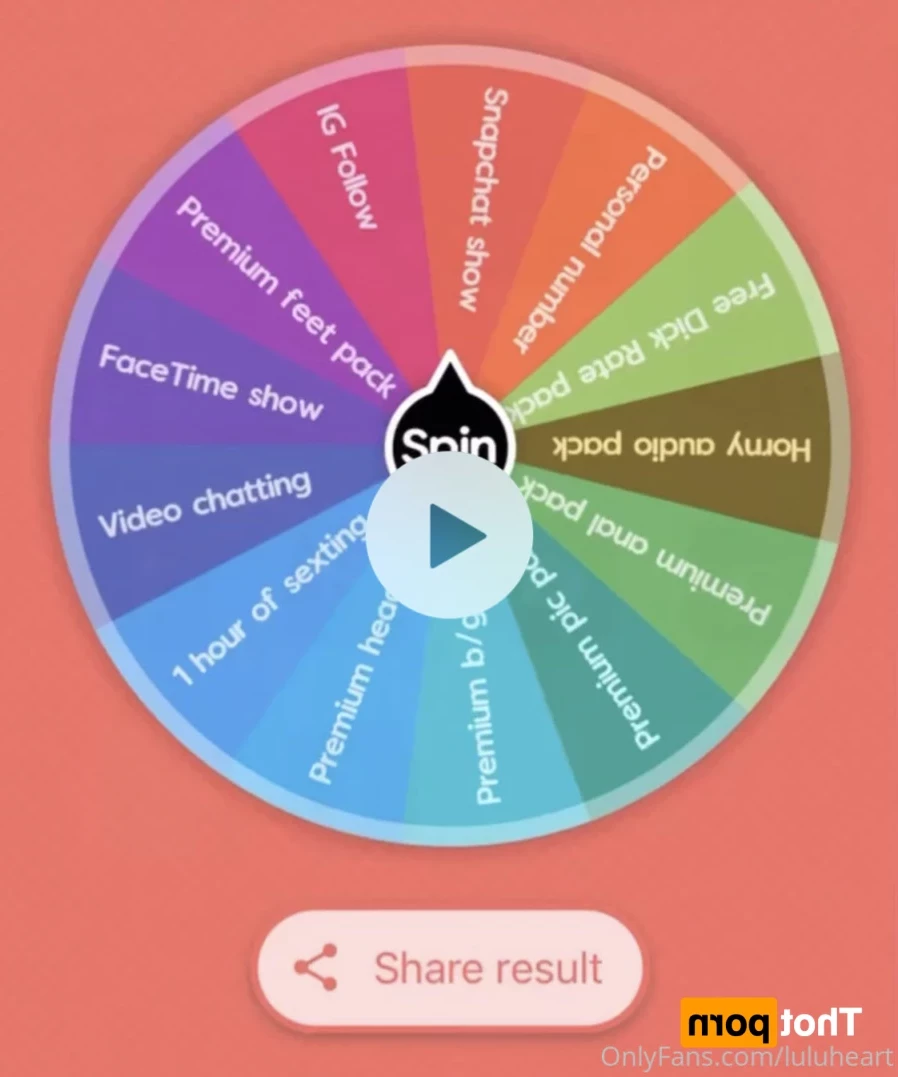The image size is (898, 1077).
Task: Play the spin wheel video
Action: coord(449,536)
